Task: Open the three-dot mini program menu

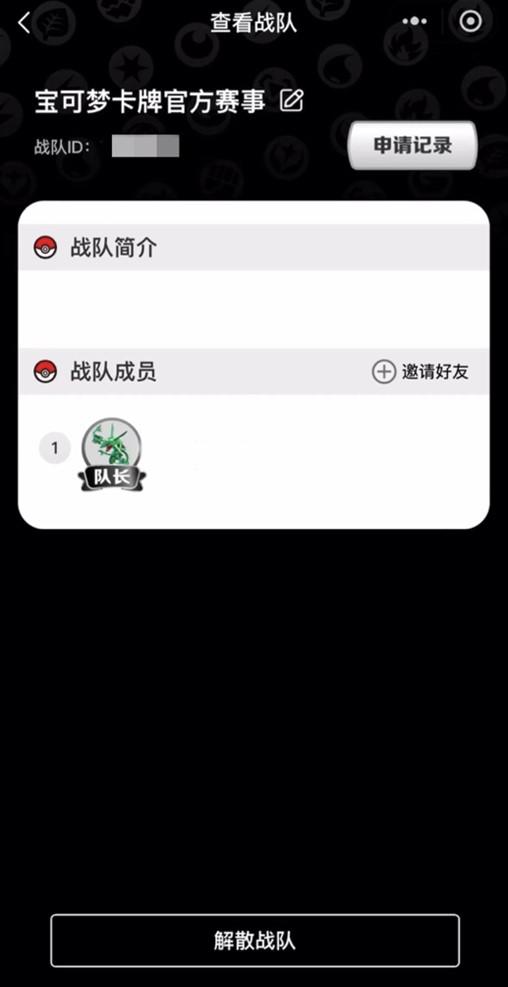Action: (x=414, y=22)
